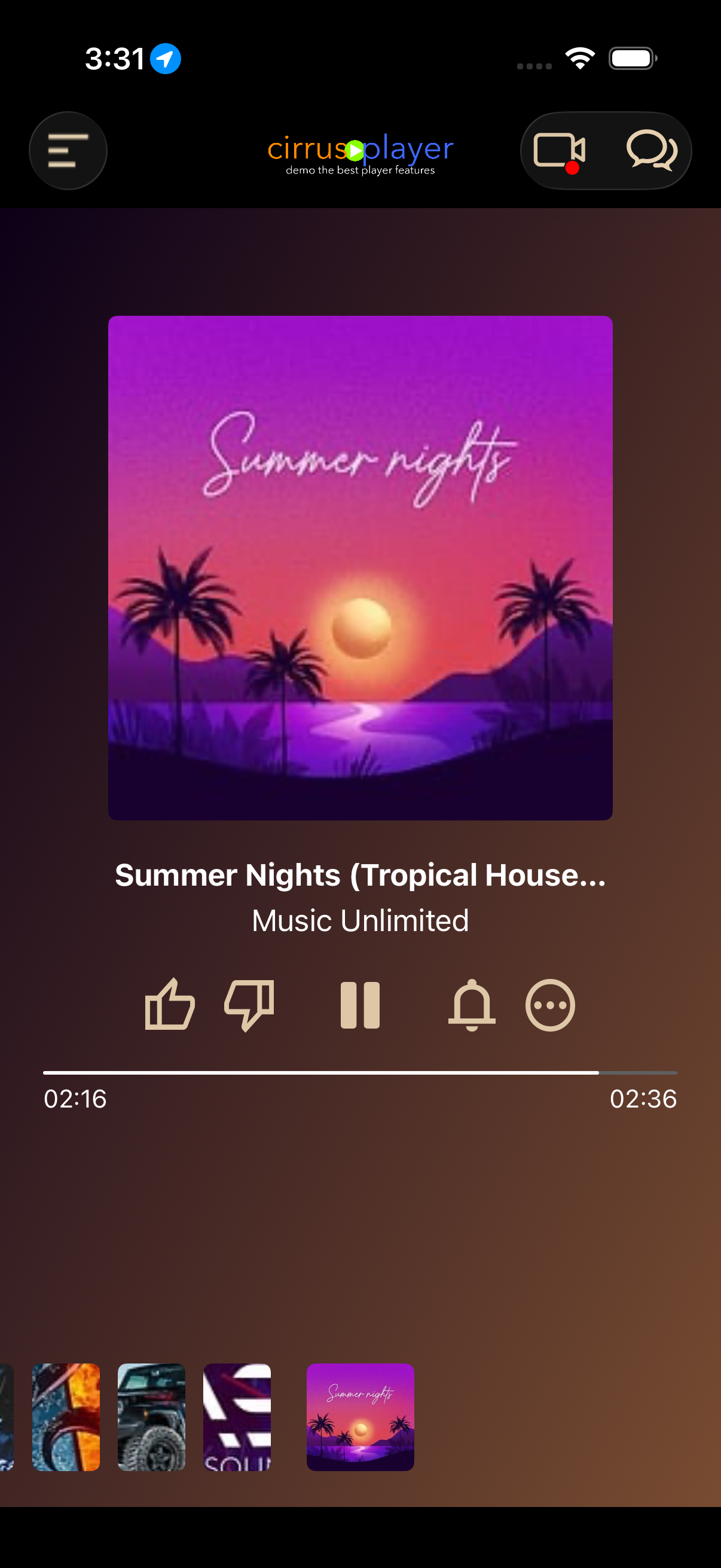Screen dimensions: 721x1568
Task: Expand the side navigation drawer
Action: [68, 150]
